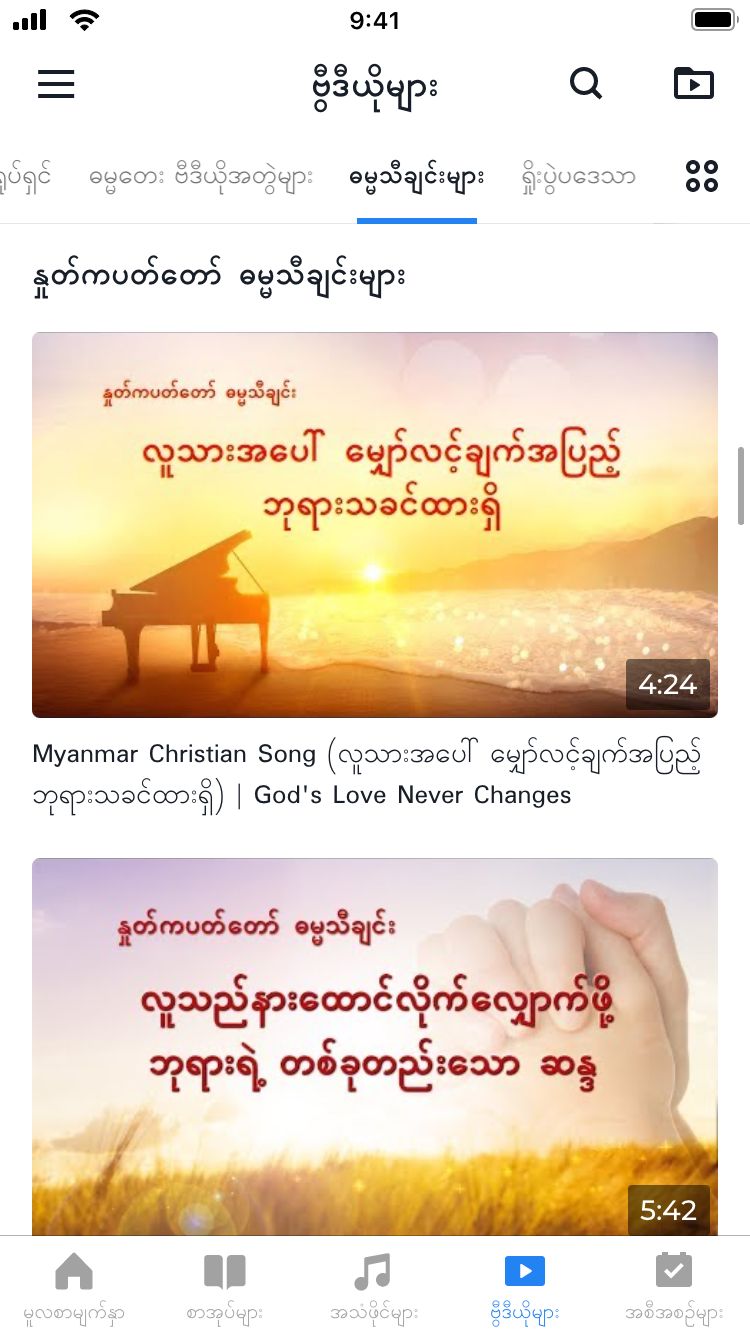Play the 4:24 piano sunset video
This screenshot has width=750, height=1334.
(374, 524)
